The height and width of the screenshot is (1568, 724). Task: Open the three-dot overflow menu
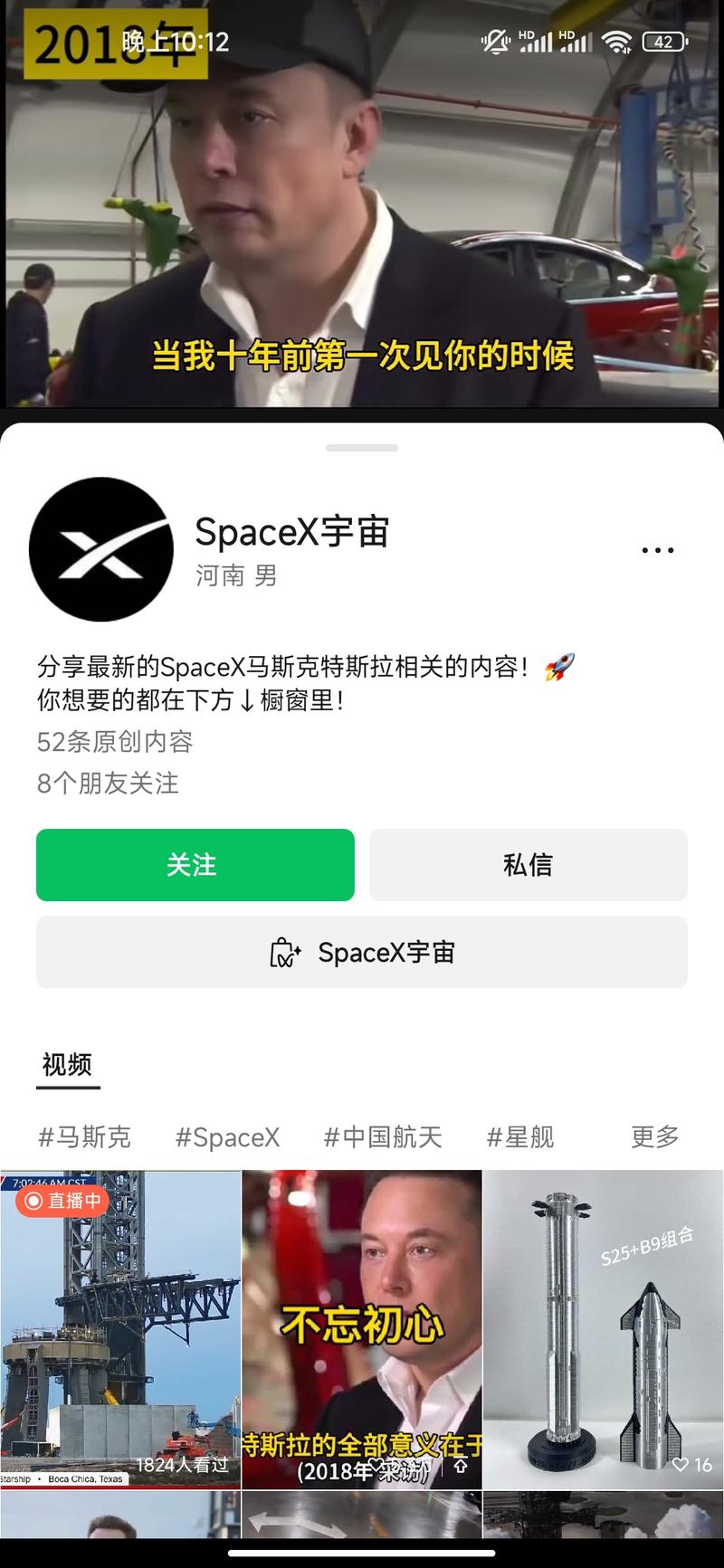point(657,550)
